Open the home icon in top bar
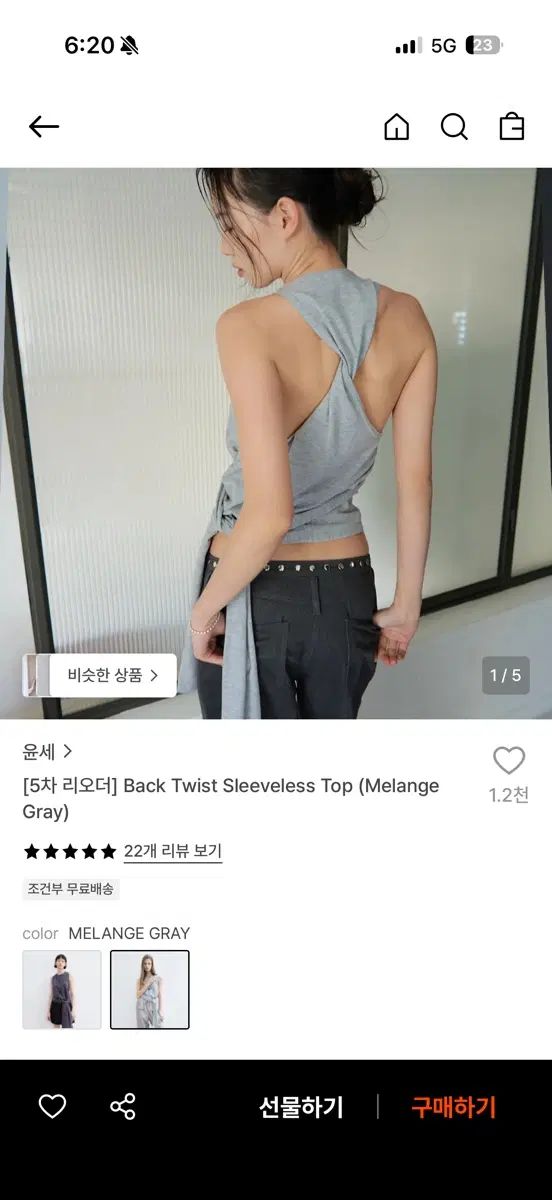Image resolution: width=552 pixels, height=1200 pixels. coord(397,127)
